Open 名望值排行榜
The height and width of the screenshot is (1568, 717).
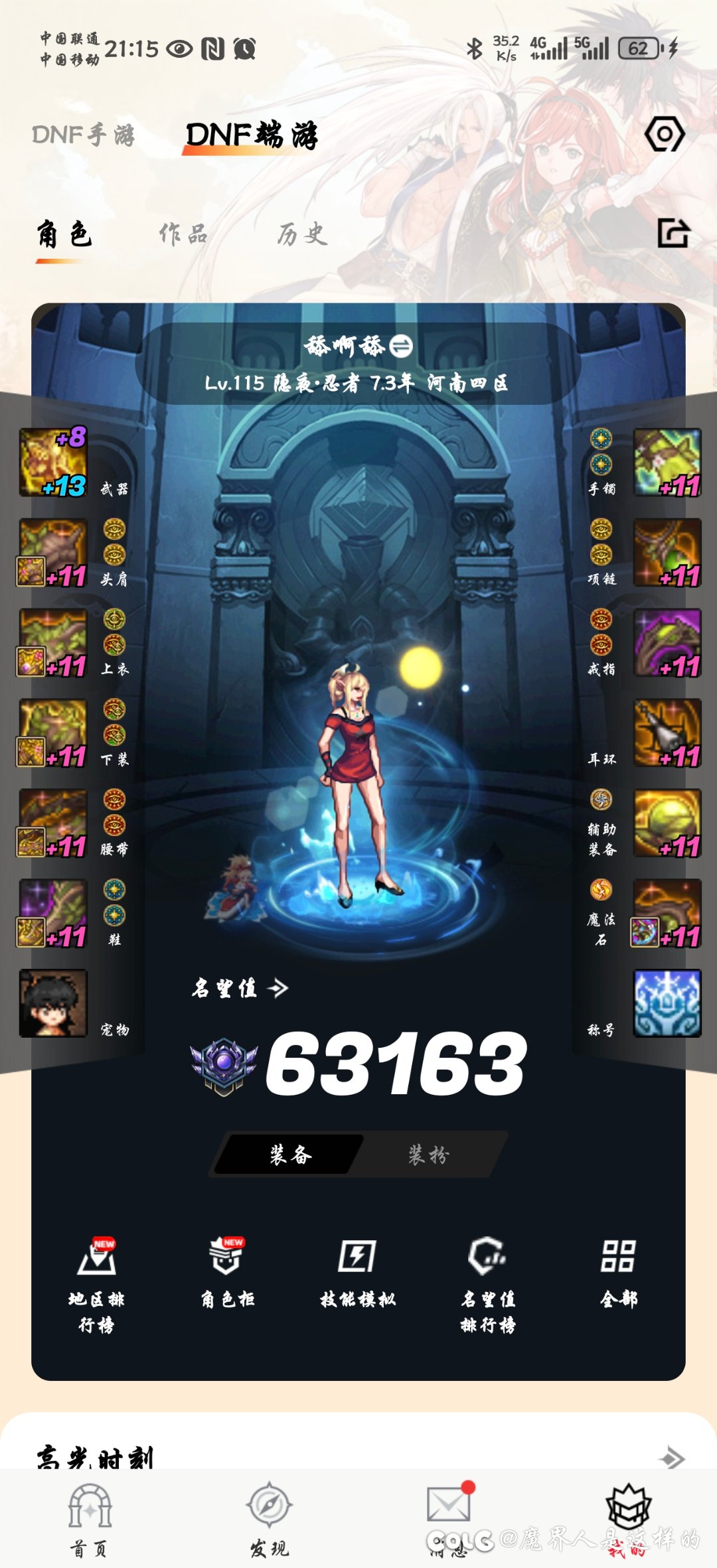tap(488, 1284)
